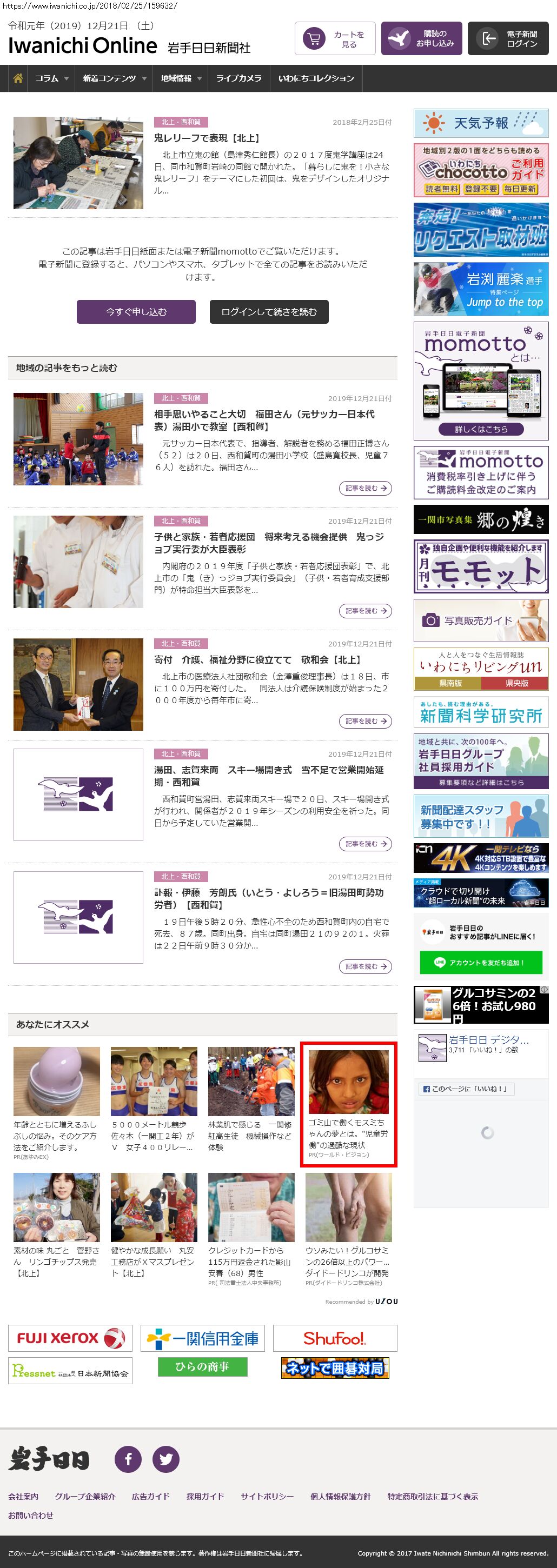Open the ライブカメラ page
This screenshot has height=1568, width=557.
point(238,78)
